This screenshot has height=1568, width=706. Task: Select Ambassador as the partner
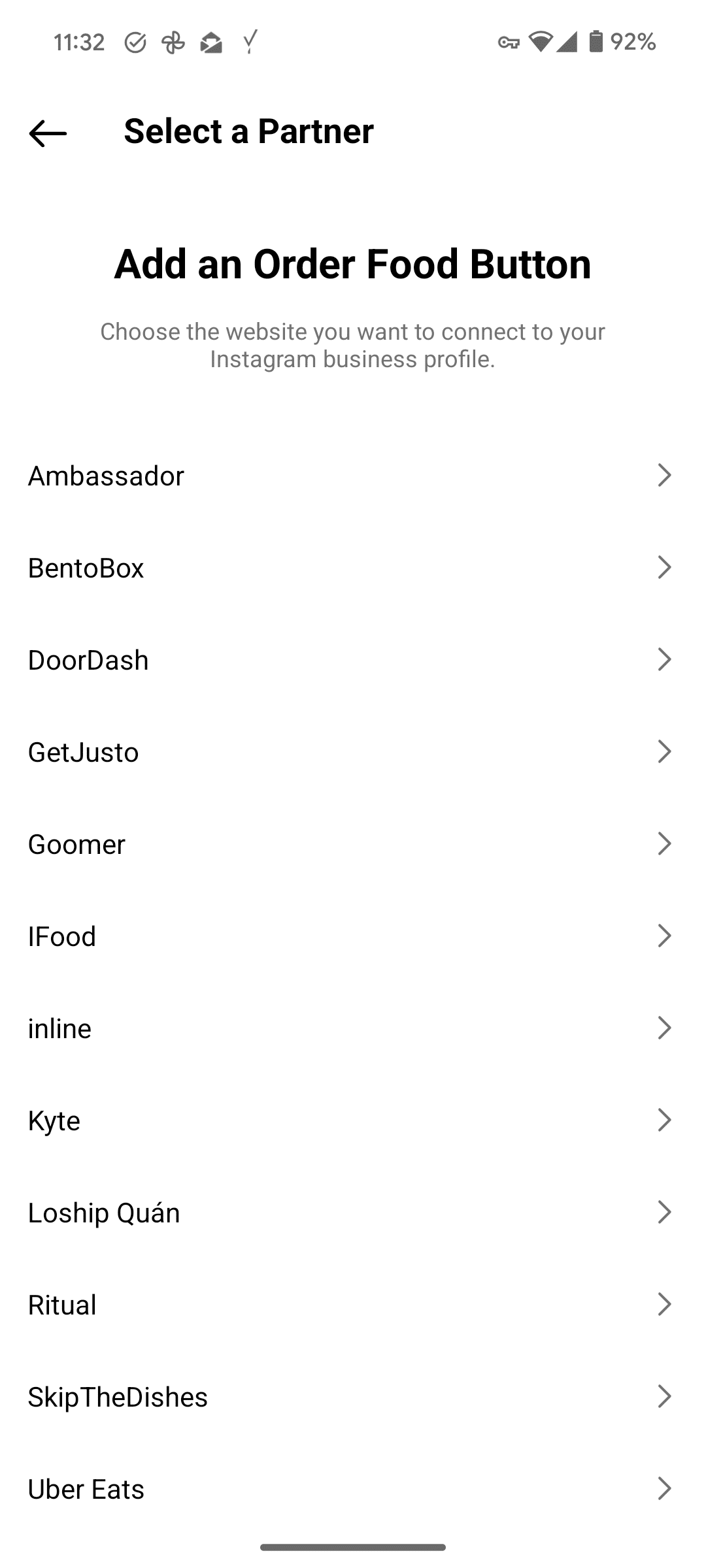pyautogui.click(x=352, y=476)
